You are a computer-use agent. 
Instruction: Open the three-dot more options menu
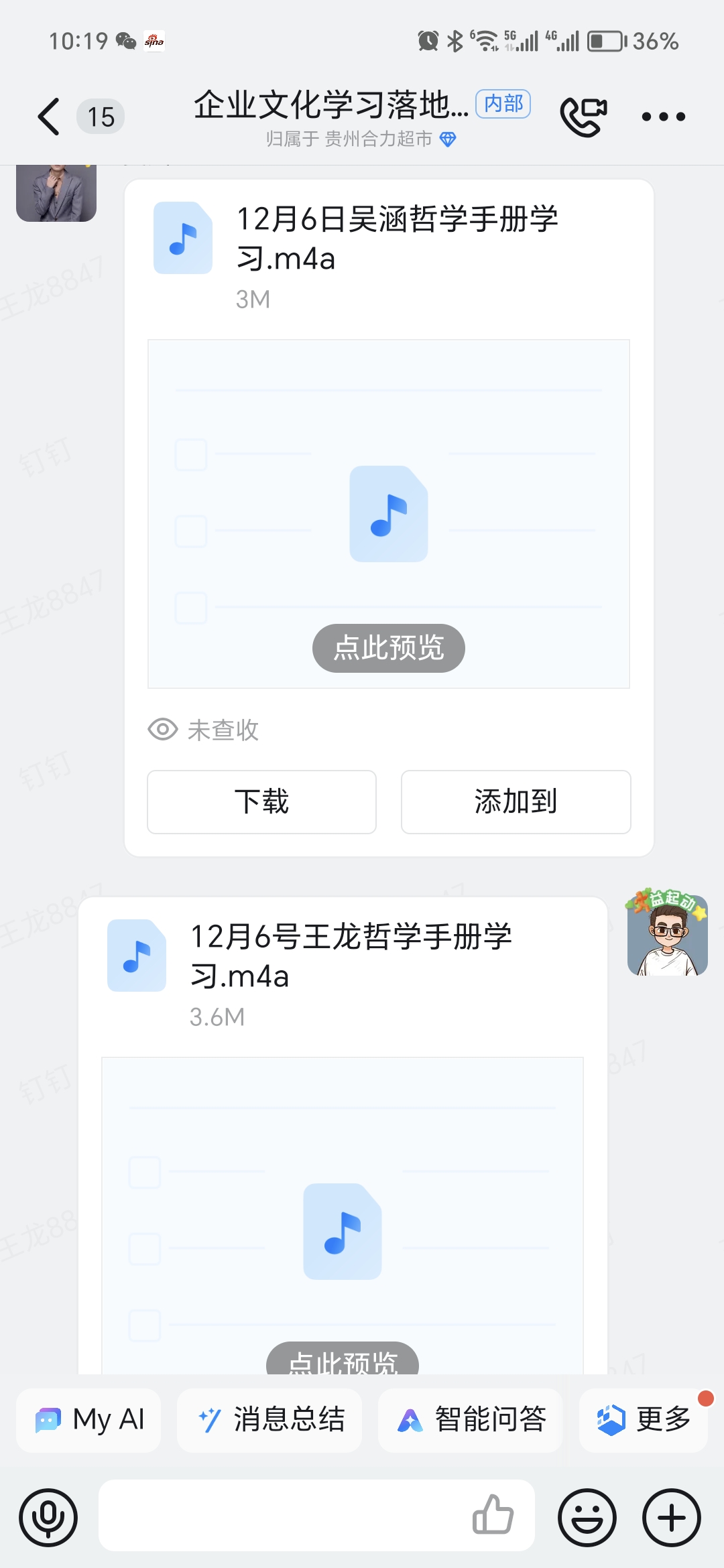tap(663, 117)
